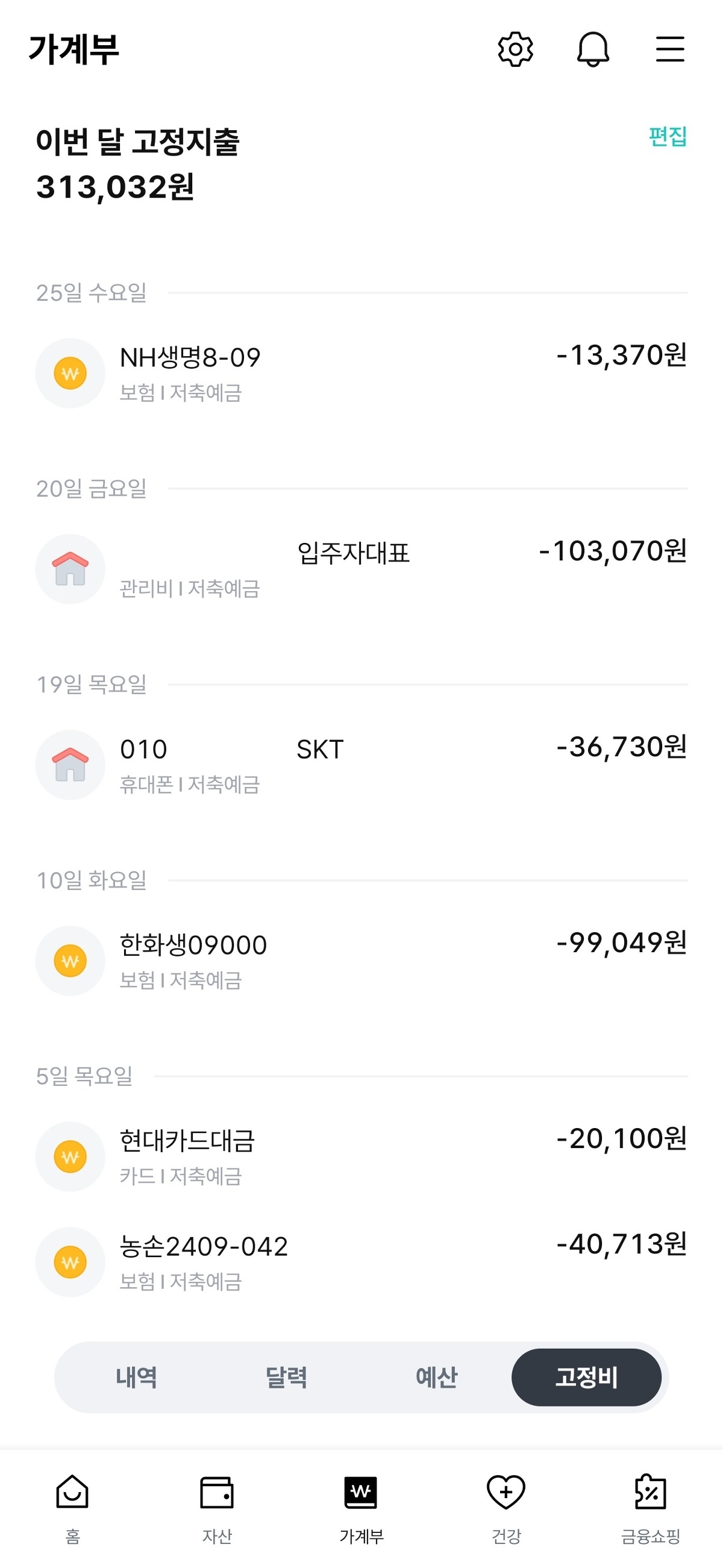
Task: Tap 편집 to edit fixed expenses
Action: [x=667, y=136]
